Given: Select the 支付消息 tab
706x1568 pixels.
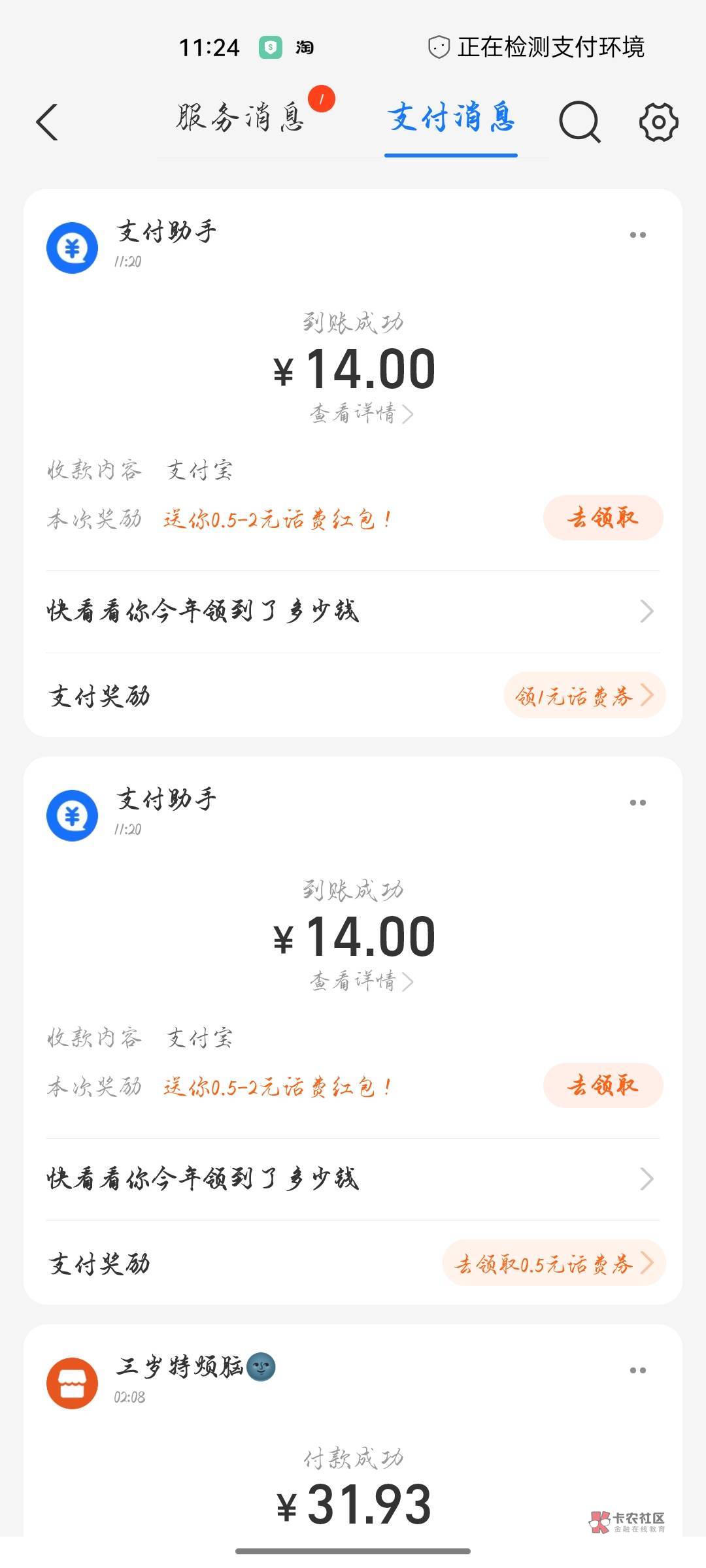Looking at the screenshot, I should [x=451, y=118].
